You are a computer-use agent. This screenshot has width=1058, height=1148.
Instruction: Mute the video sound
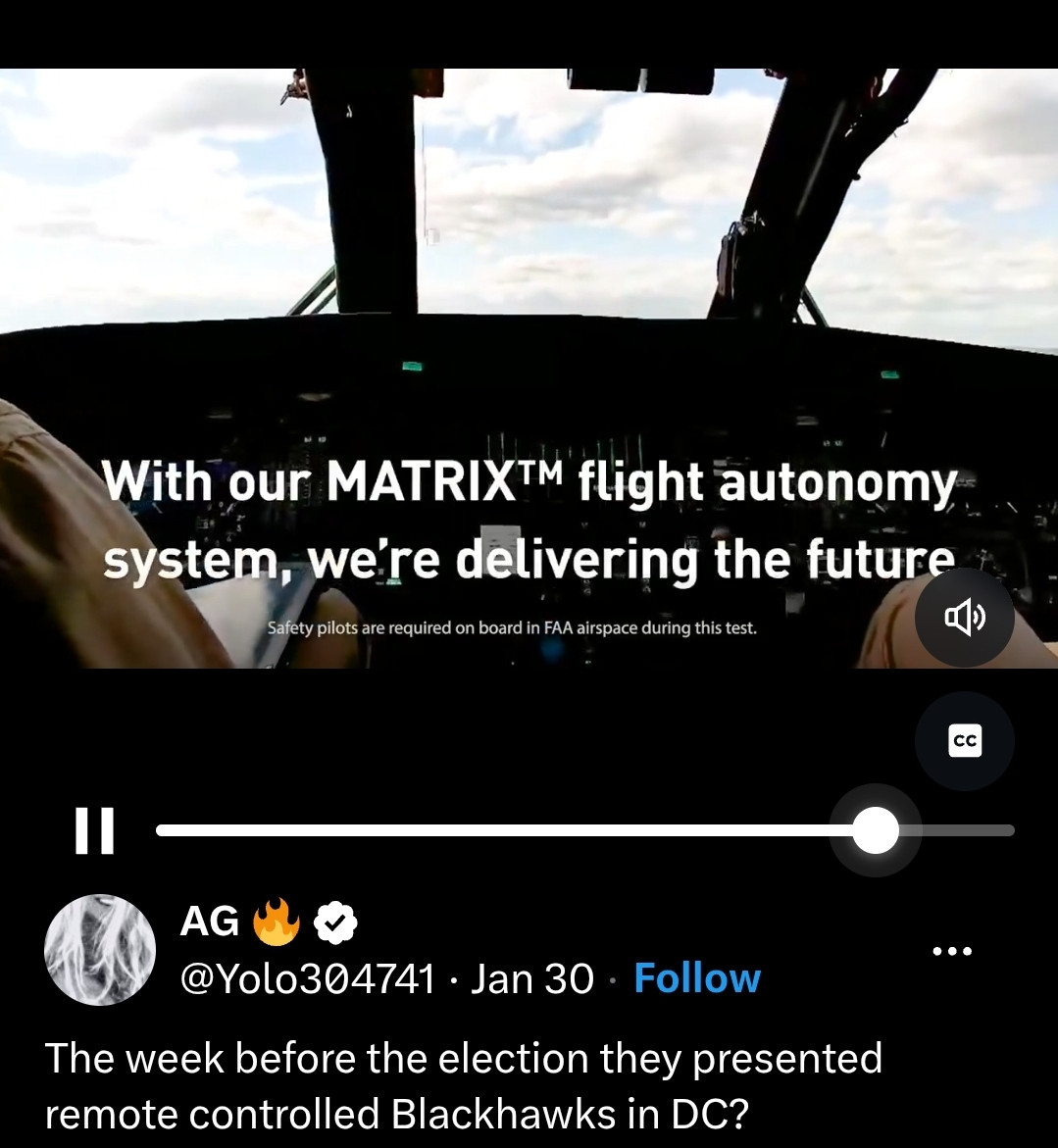click(x=964, y=618)
